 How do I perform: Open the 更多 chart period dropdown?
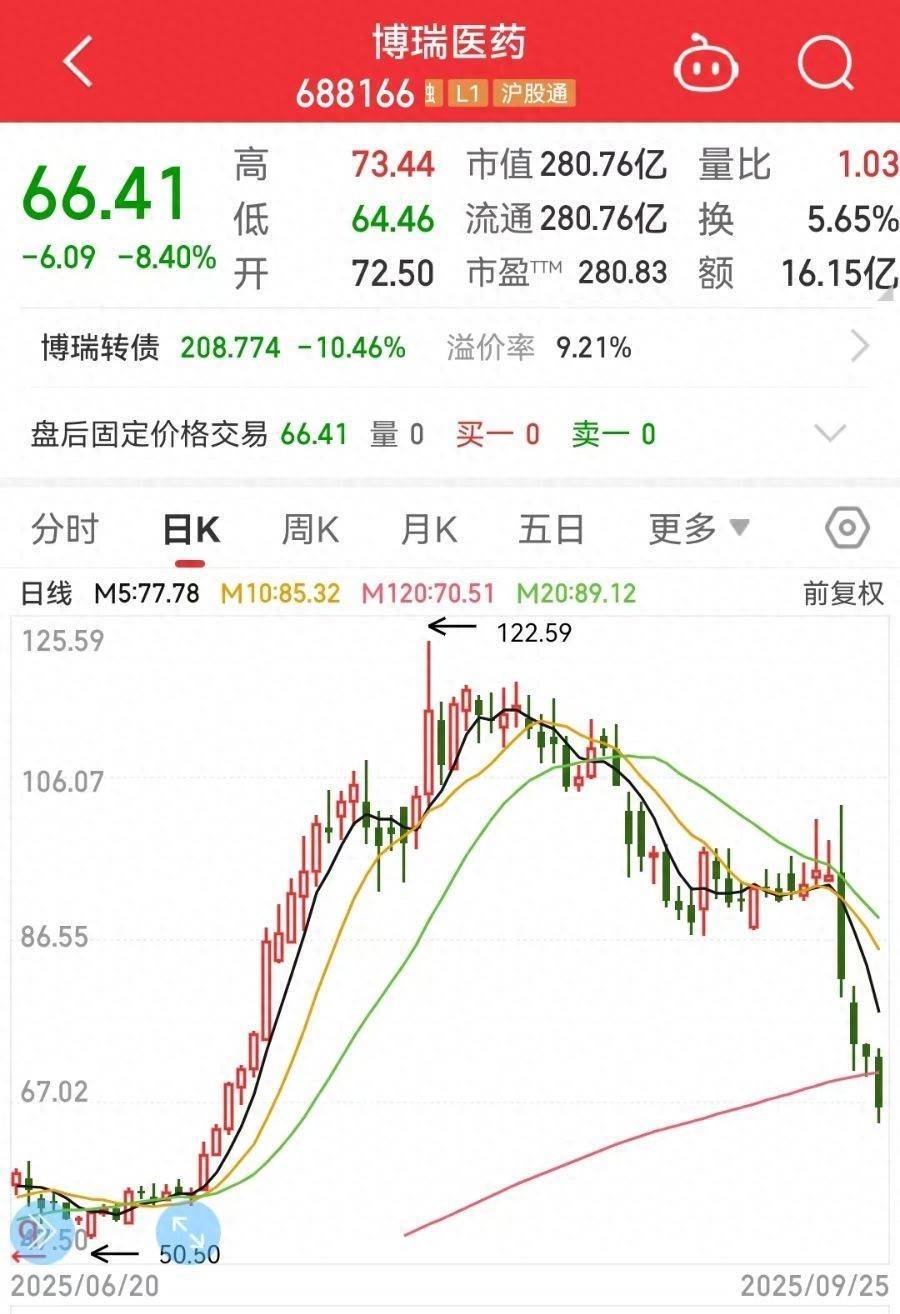click(698, 528)
